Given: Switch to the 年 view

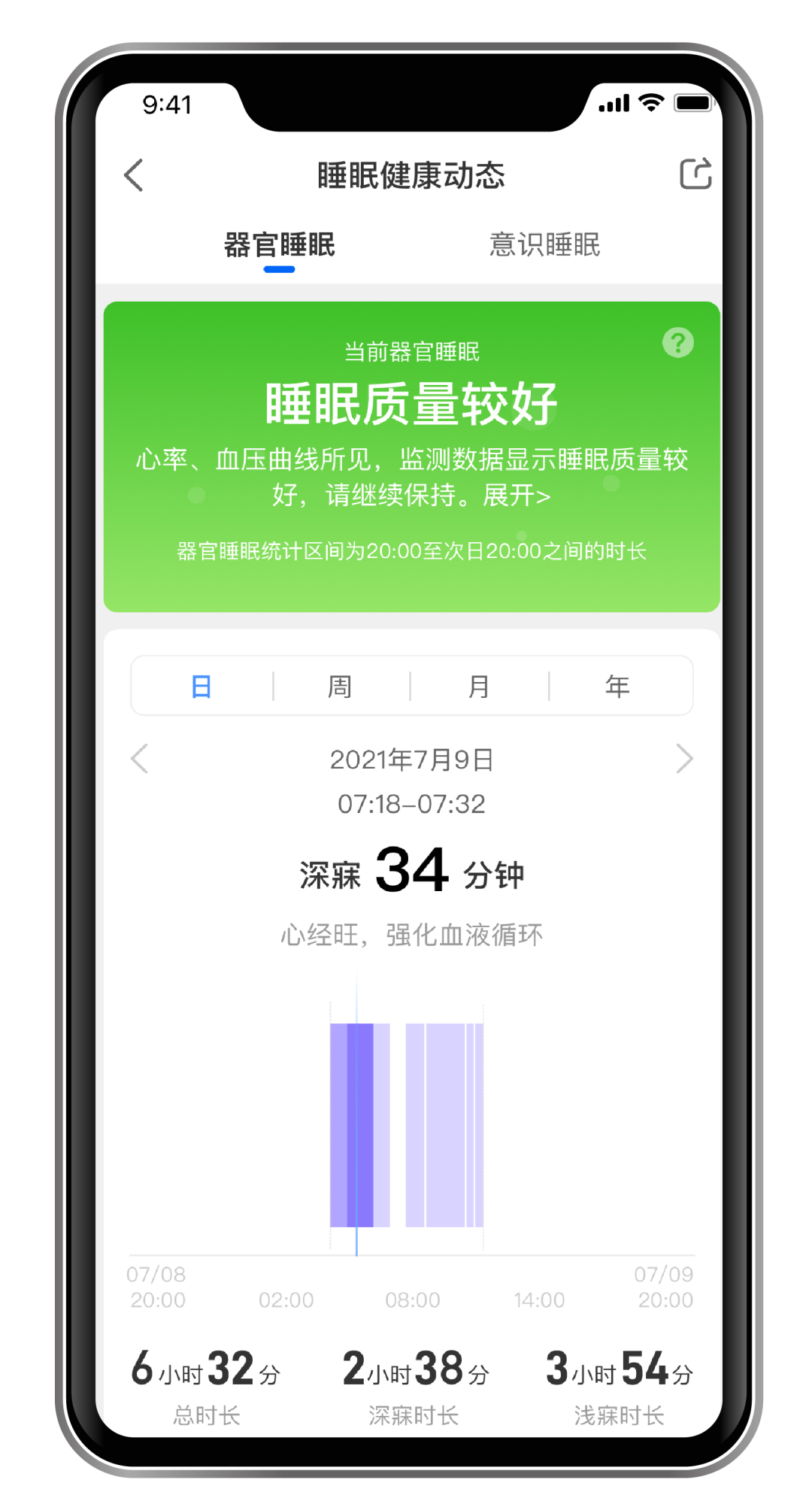Looking at the screenshot, I should click(x=617, y=686).
